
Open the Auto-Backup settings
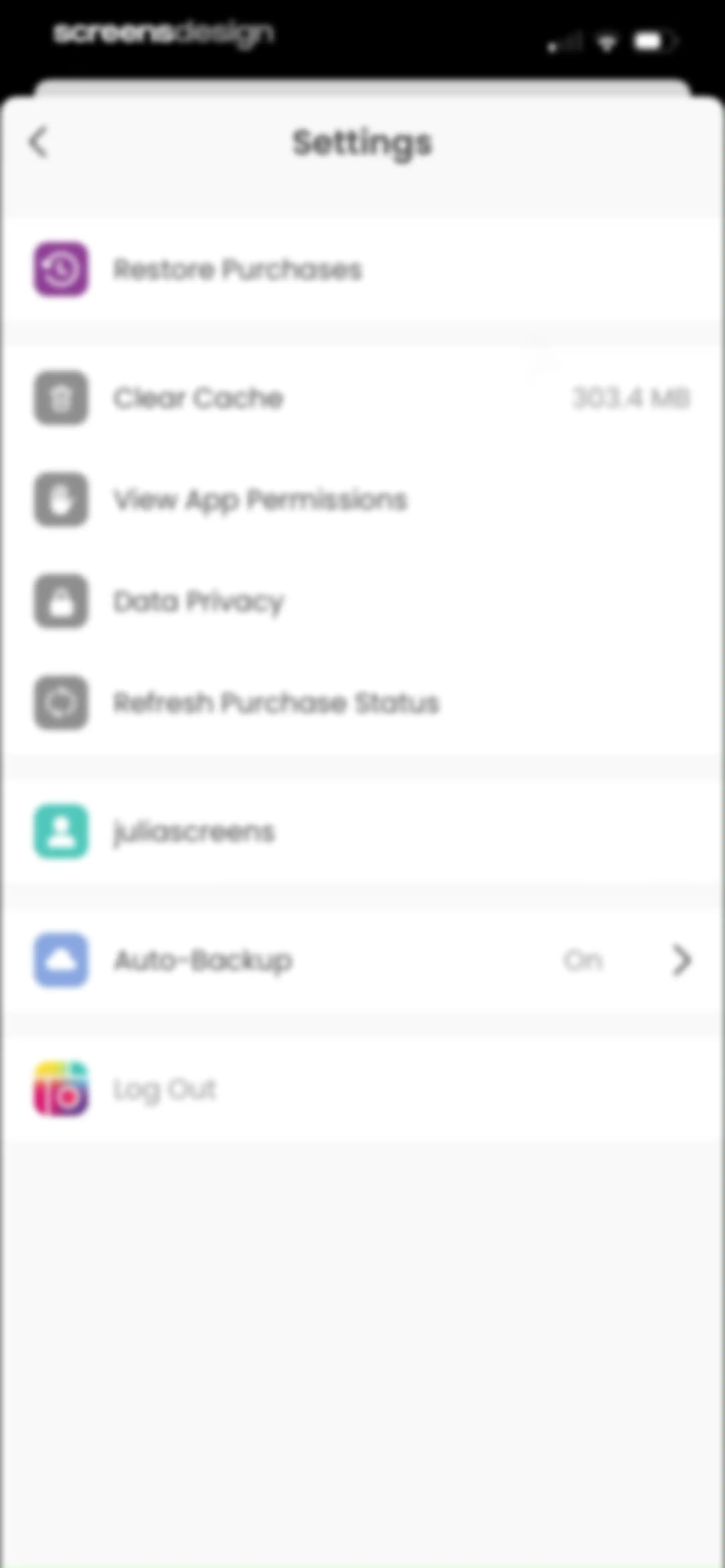(362, 961)
